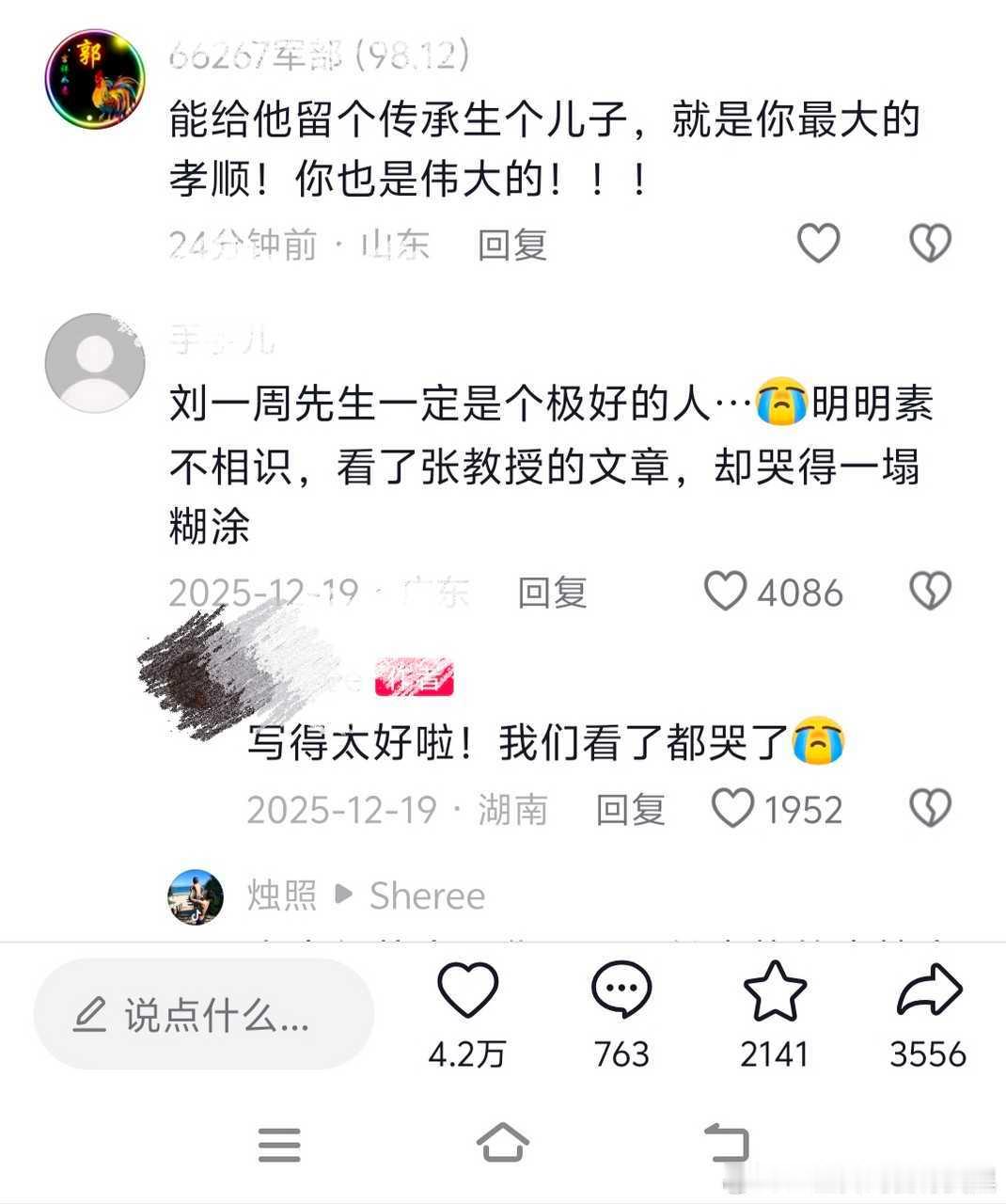Click the dislike icon beside the 4086-likes comment
1006x1204 pixels.
929,591
